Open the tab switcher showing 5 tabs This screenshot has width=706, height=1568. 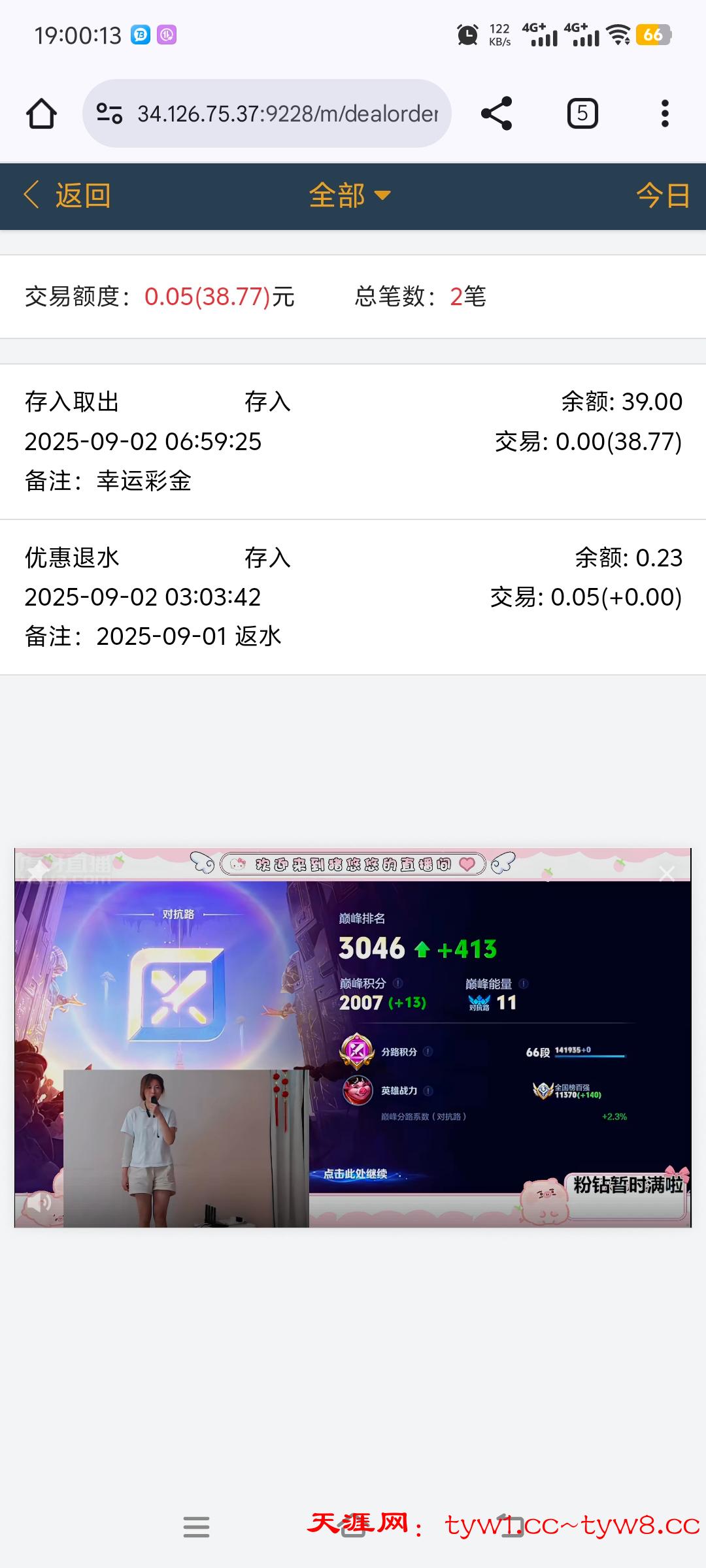pyautogui.click(x=582, y=114)
